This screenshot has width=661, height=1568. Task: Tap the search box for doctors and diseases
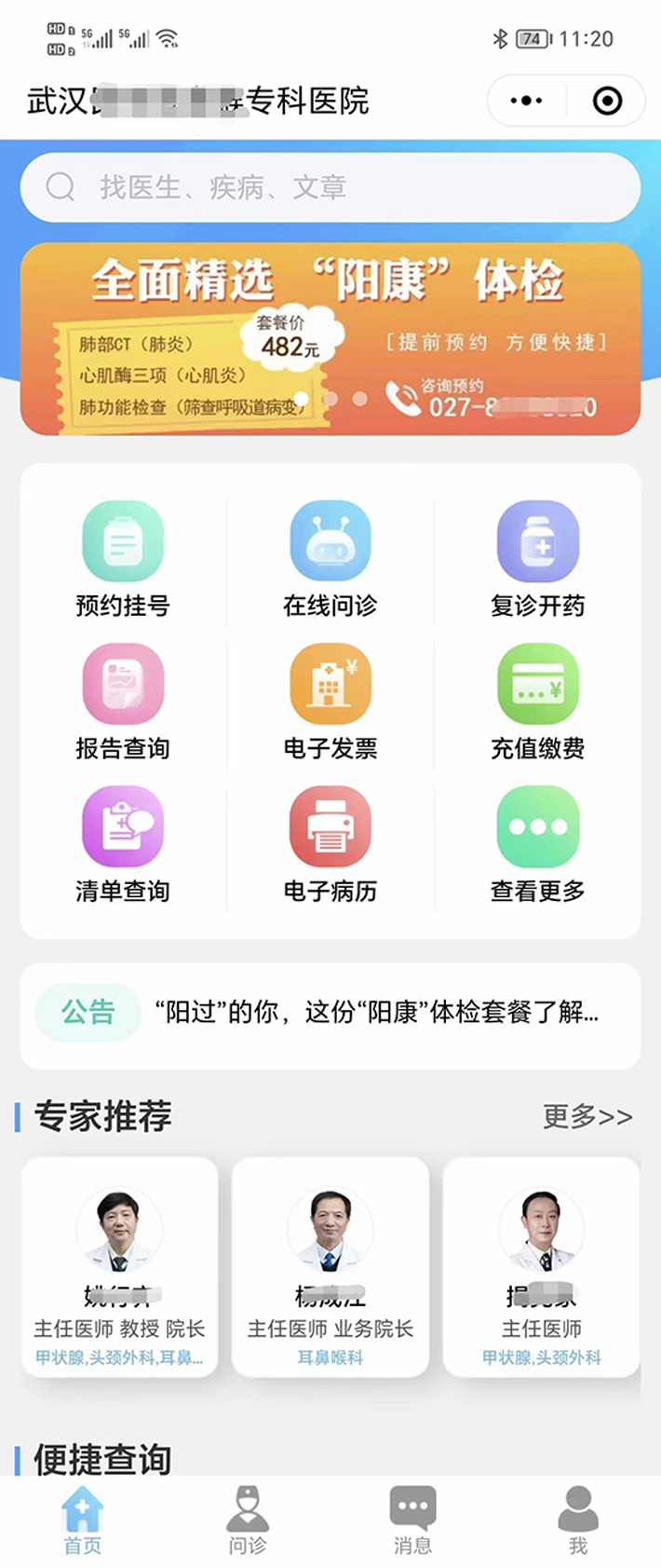[330, 187]
